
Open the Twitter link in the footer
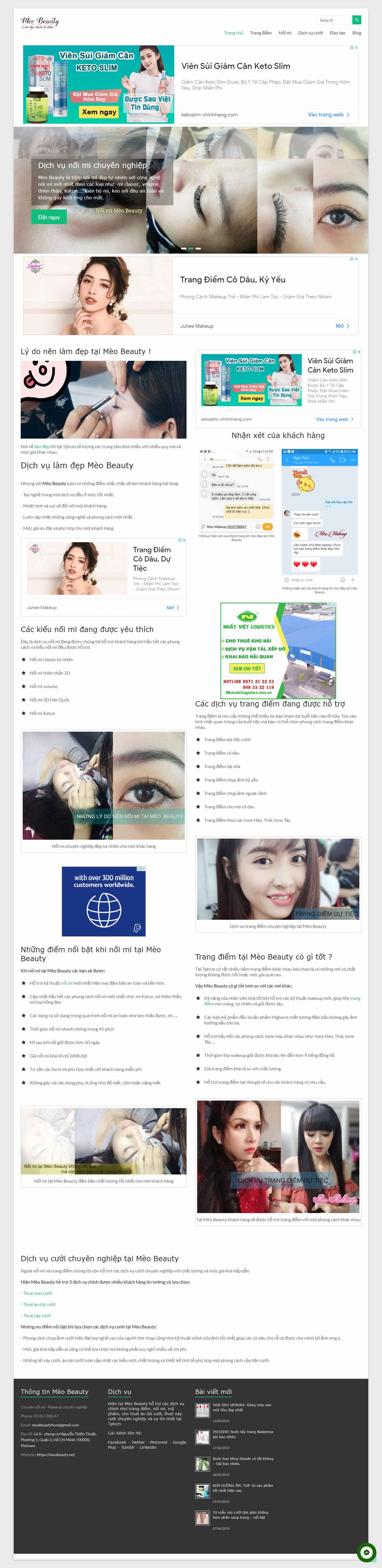click(x=138, y=1442)
